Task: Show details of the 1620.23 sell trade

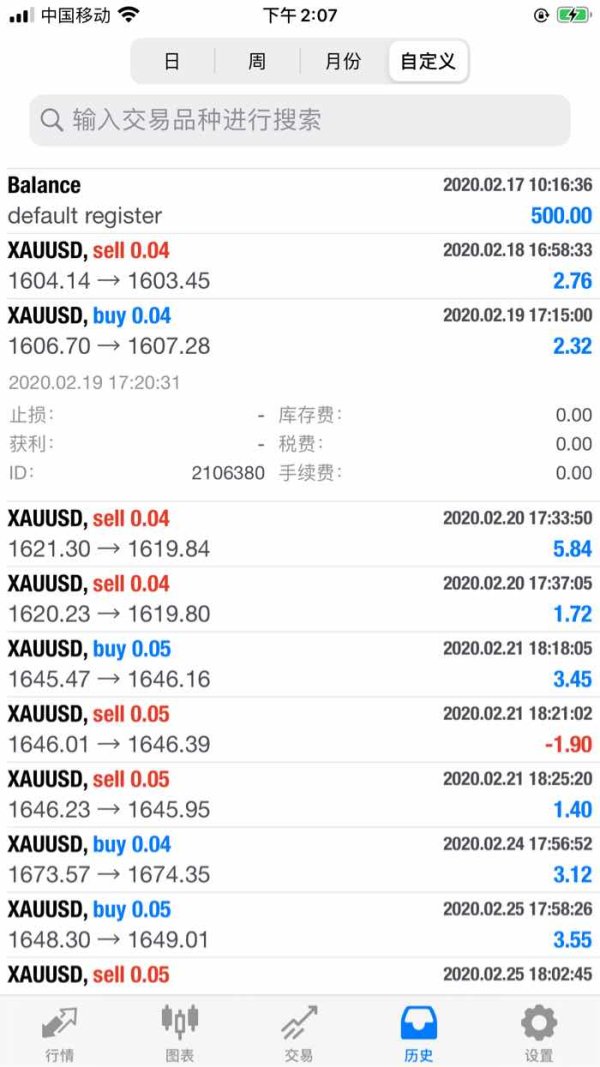Action: (300, 599)
